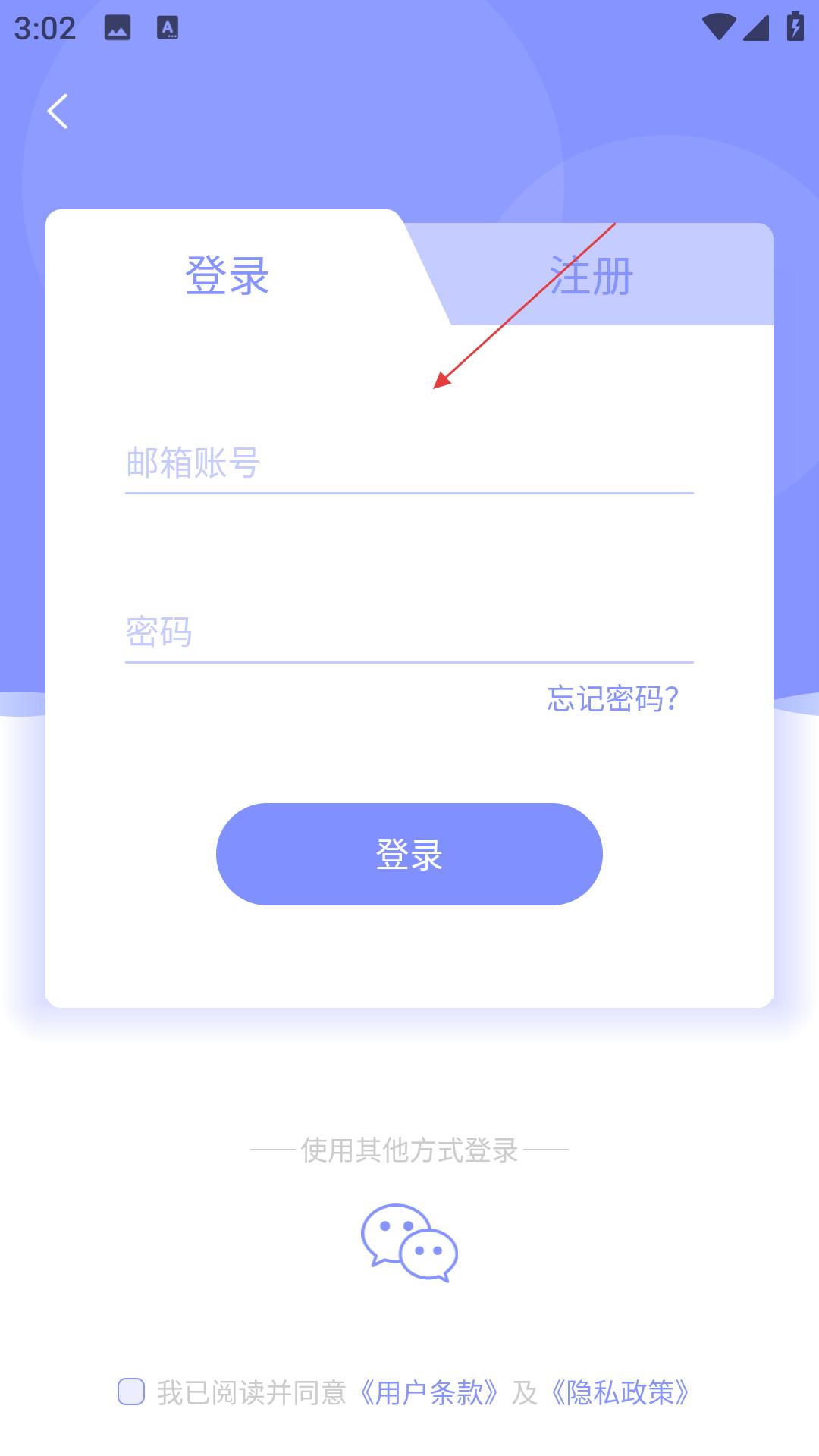Open the 忘记密码? link

(613, 698)
